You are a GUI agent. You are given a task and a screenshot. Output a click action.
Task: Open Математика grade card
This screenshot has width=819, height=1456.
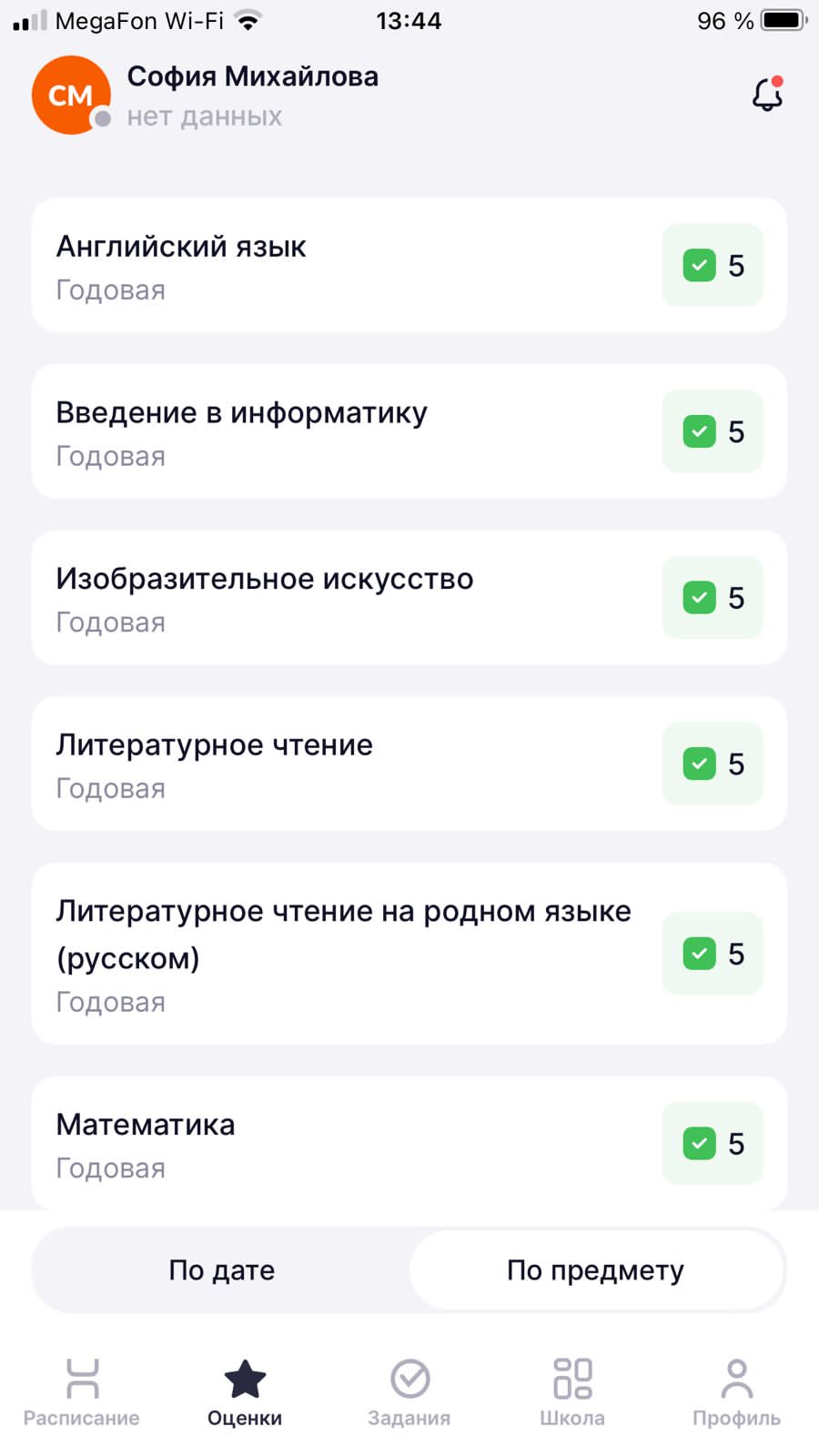coord(409,1144)
